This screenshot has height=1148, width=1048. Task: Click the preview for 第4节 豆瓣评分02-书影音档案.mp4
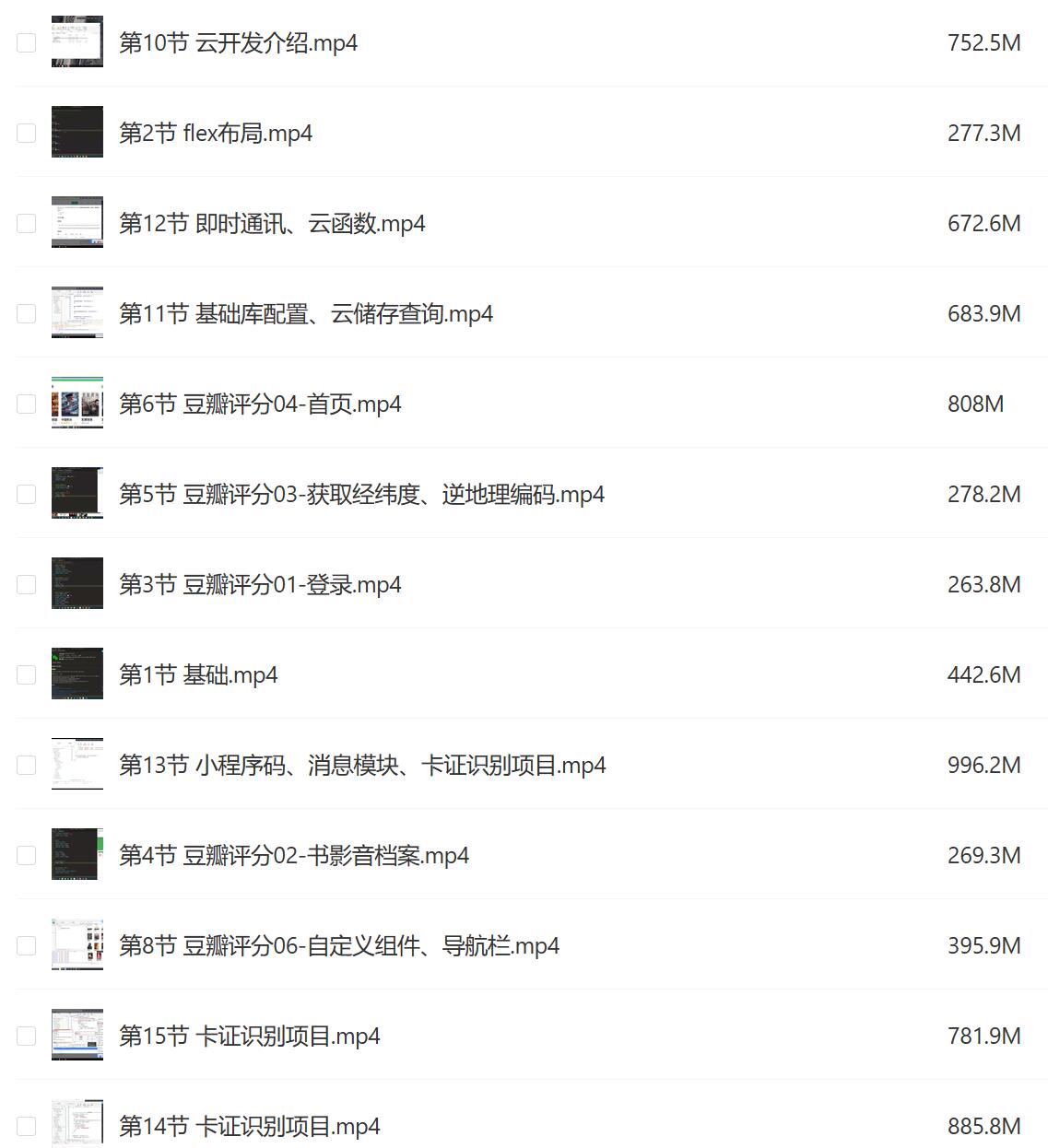77,854
